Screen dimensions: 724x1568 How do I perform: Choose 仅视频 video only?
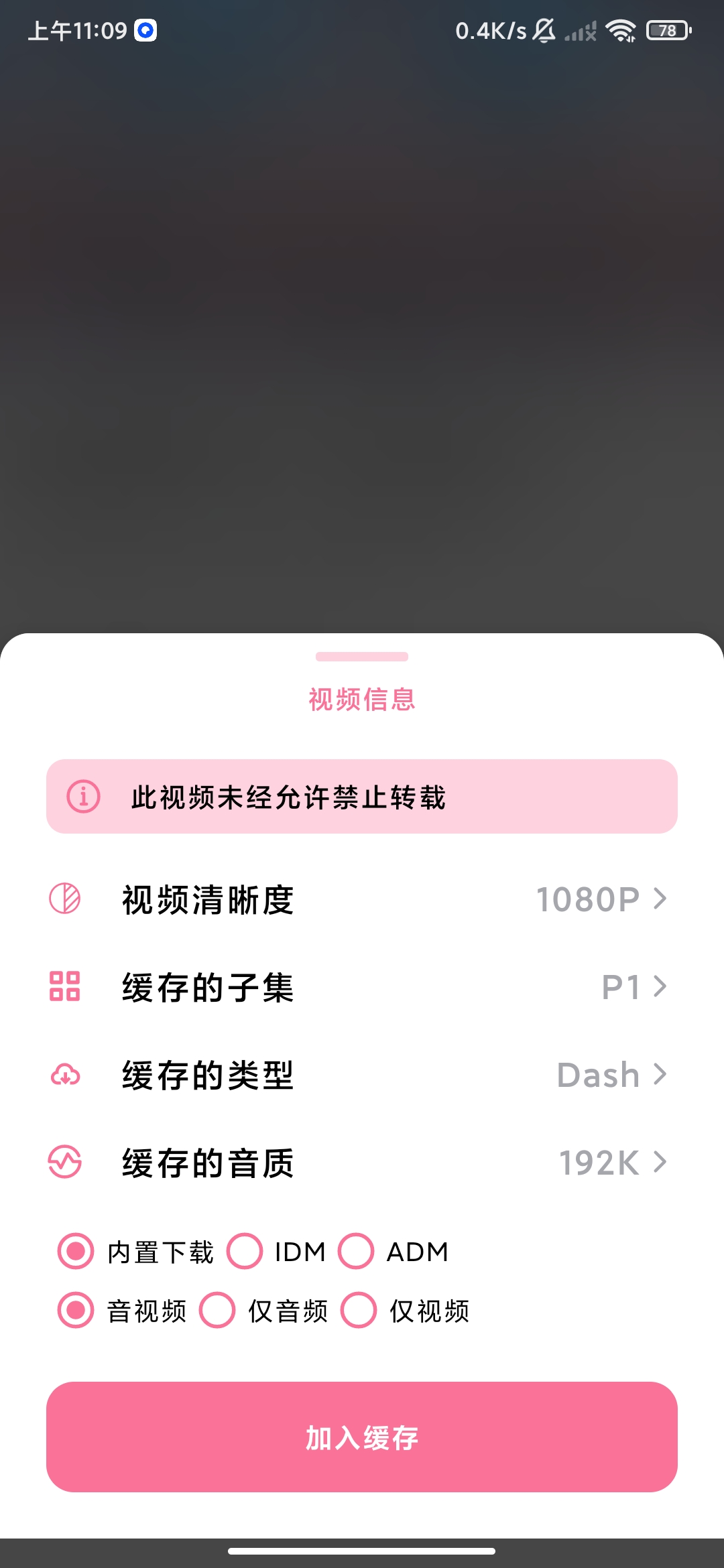359,1311
